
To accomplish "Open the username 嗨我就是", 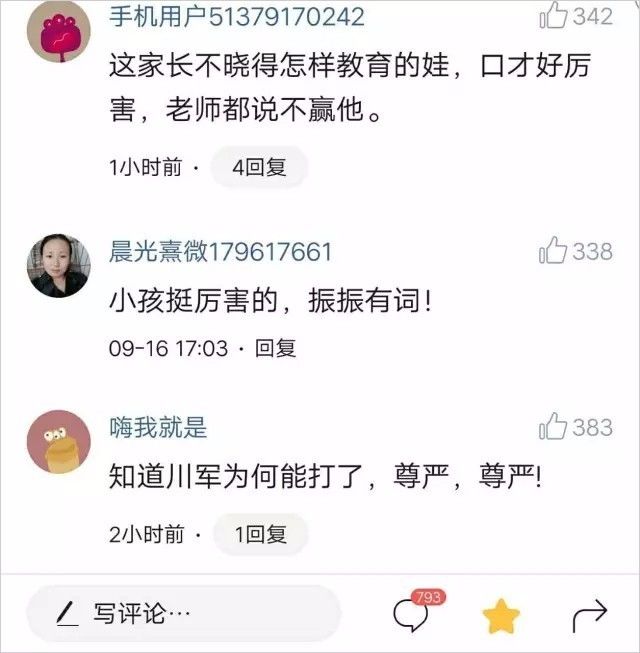I will (158, 428).
